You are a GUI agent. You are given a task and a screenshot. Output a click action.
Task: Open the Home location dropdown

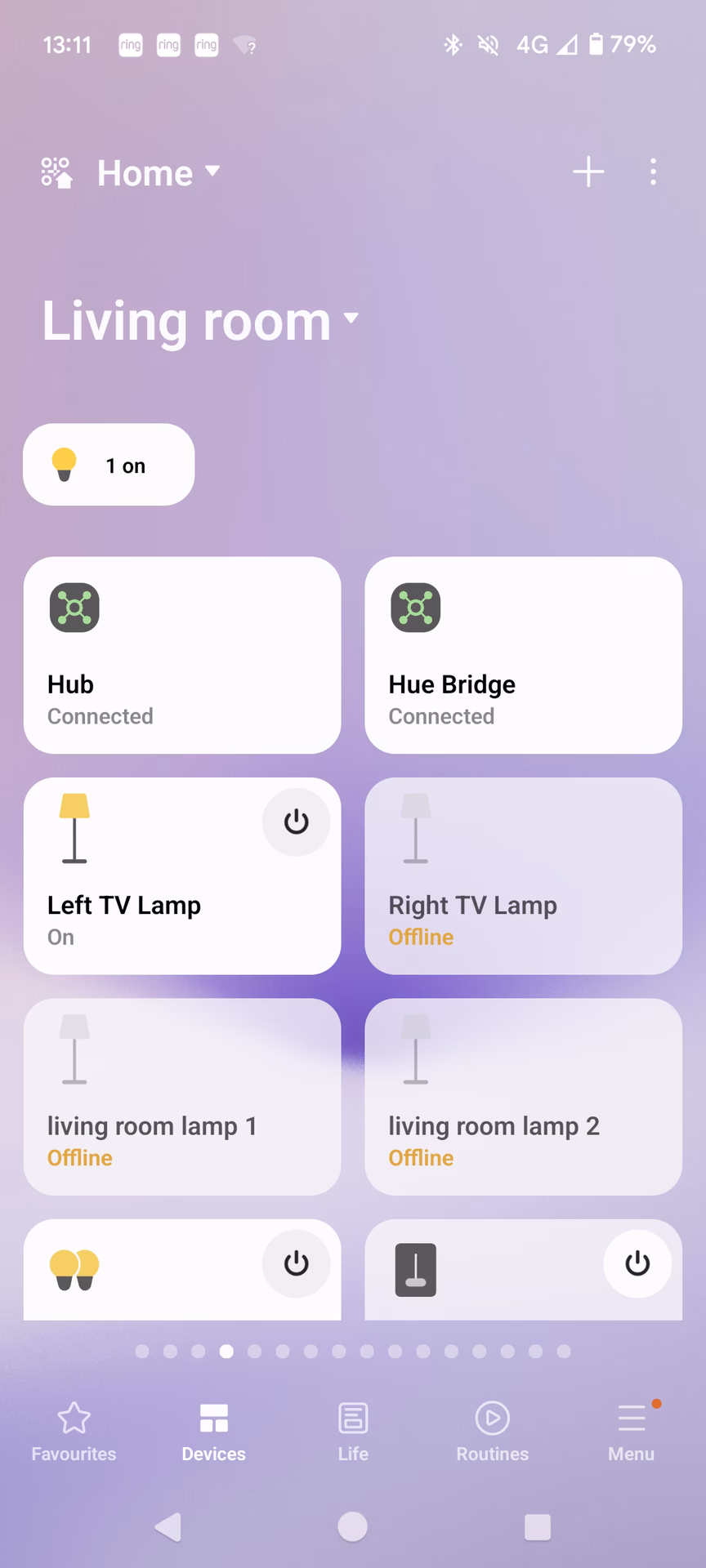[159, 172]
